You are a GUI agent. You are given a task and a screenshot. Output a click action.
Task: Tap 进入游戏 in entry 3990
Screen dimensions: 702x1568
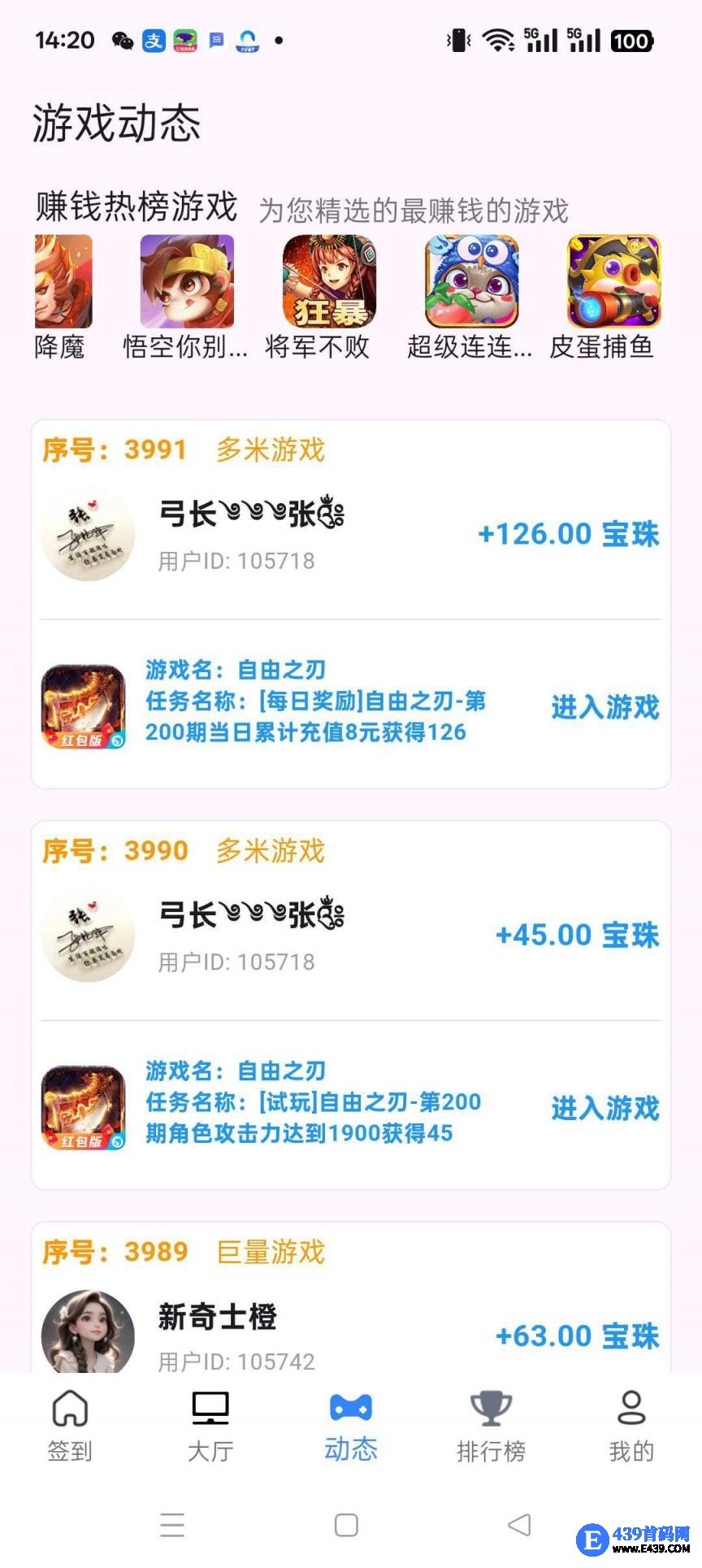[x=604, y=1108]
